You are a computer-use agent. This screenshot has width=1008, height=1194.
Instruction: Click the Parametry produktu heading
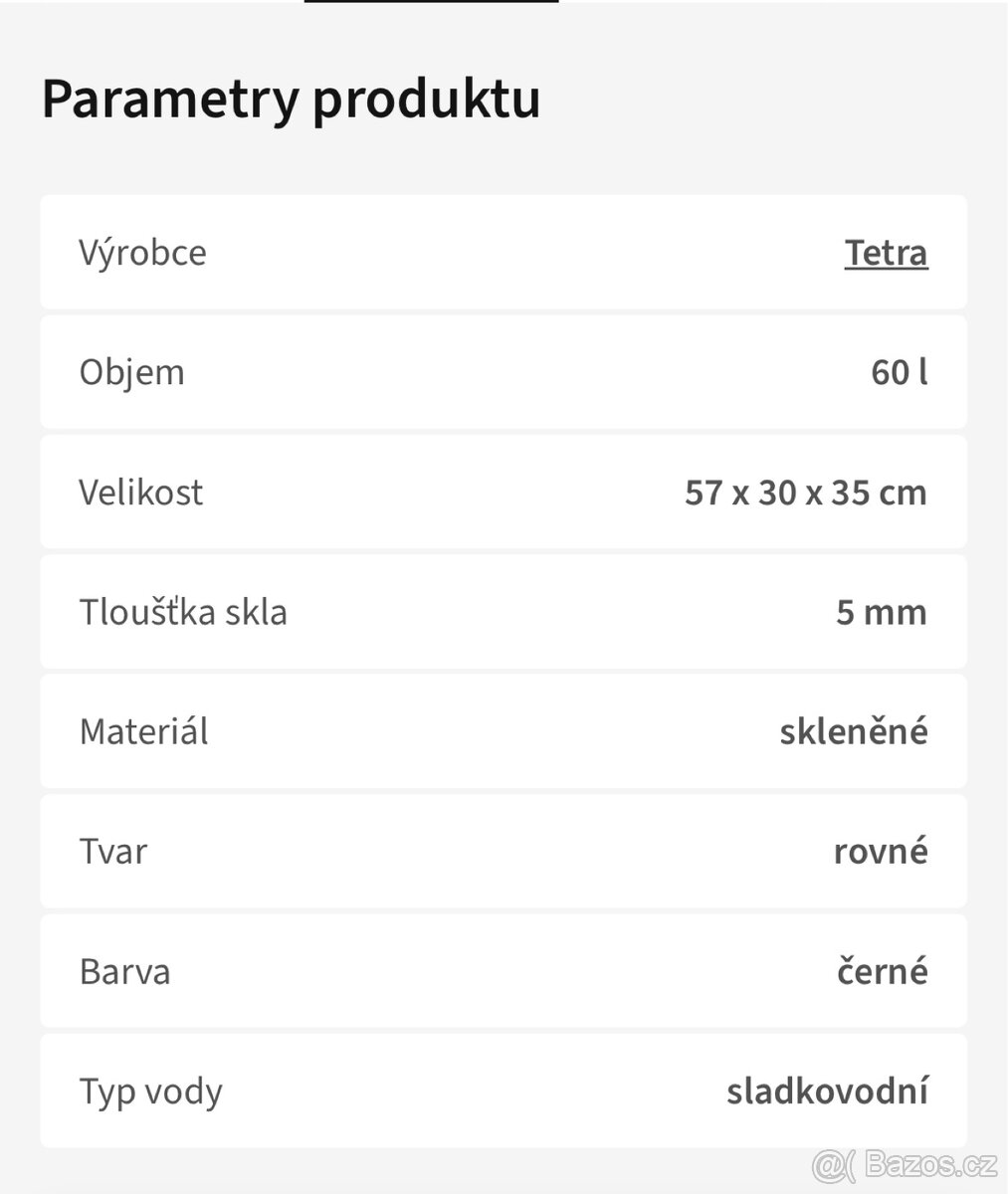[291, 99]
